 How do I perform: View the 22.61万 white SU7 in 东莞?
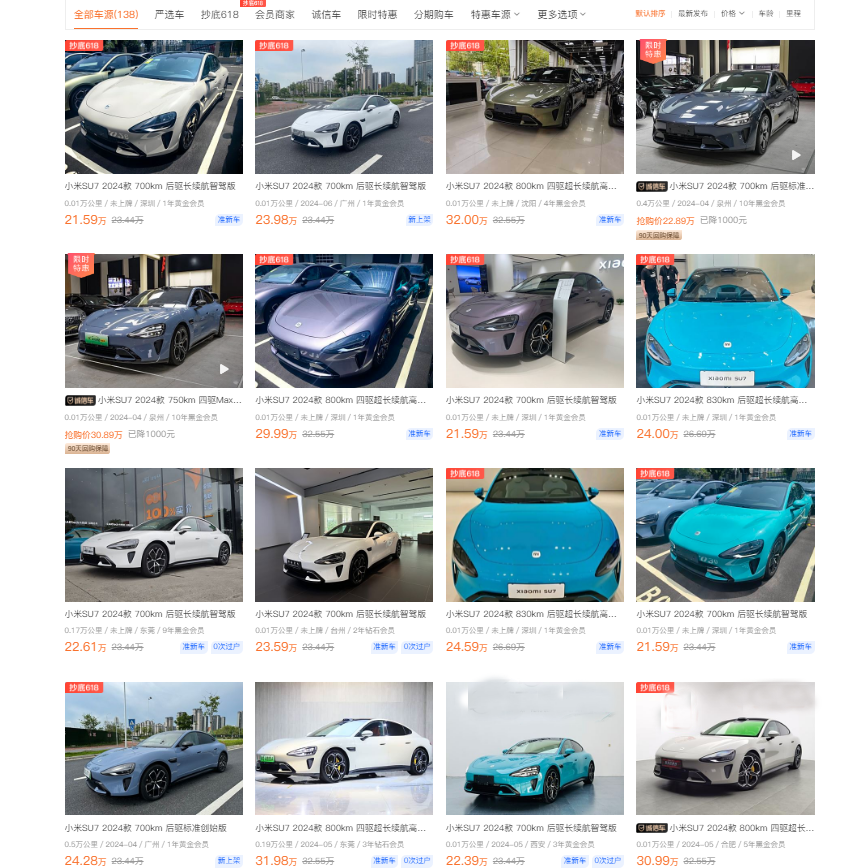pos(153,535)
